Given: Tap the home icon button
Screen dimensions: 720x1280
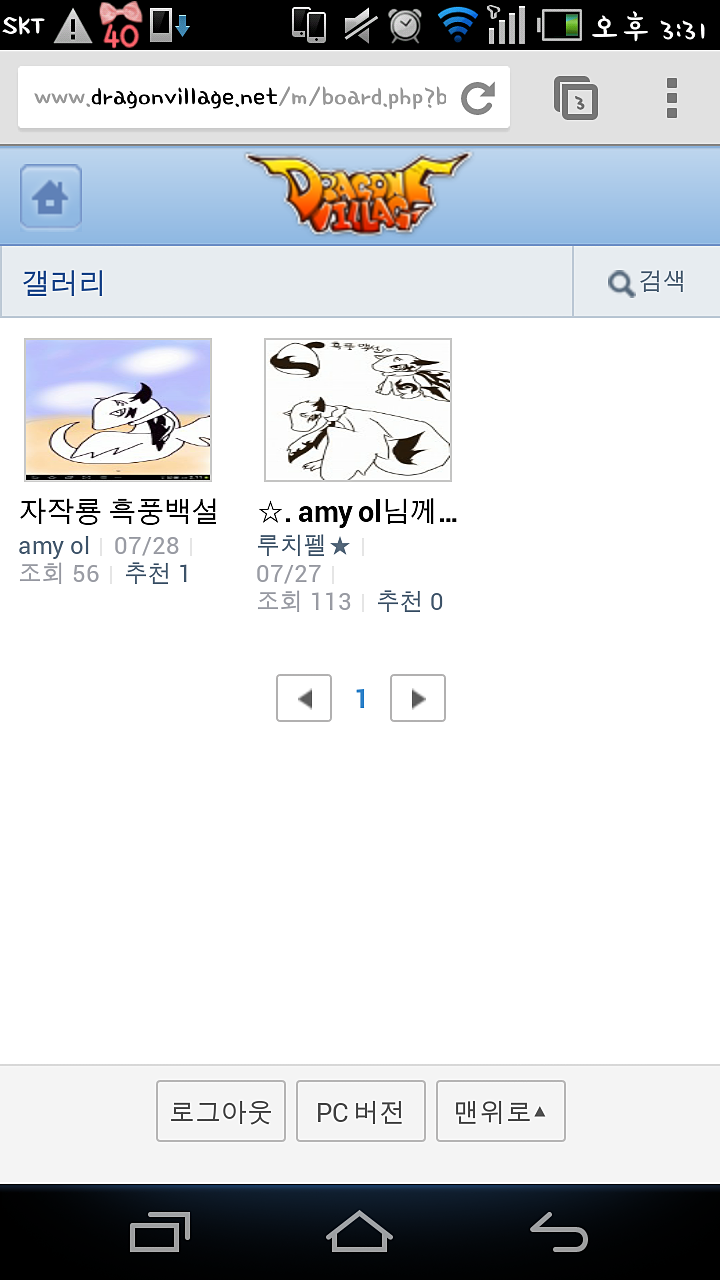Looking at the screenshot, I should point(50,197).
